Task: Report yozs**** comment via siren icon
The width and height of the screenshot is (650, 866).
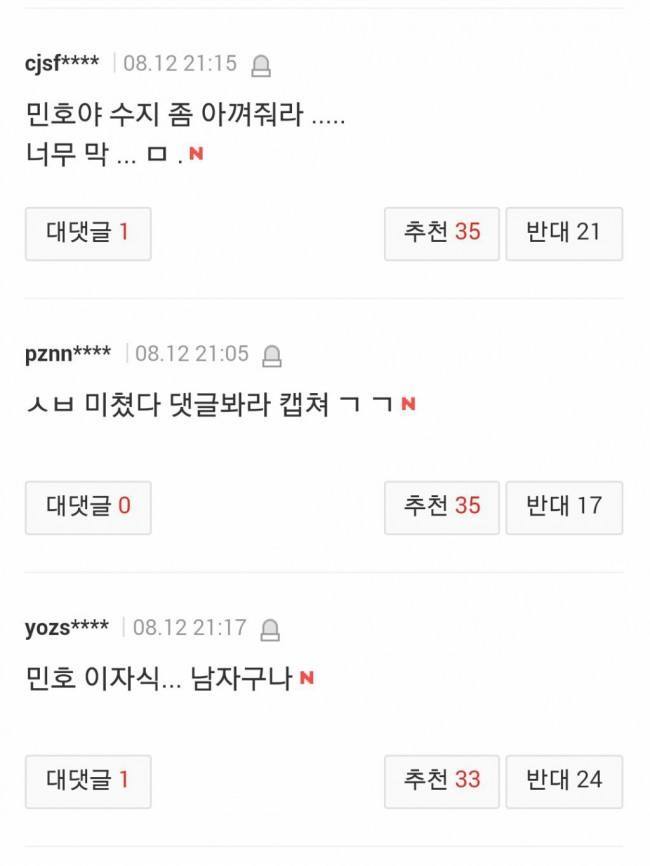Action: pos(269,630)
